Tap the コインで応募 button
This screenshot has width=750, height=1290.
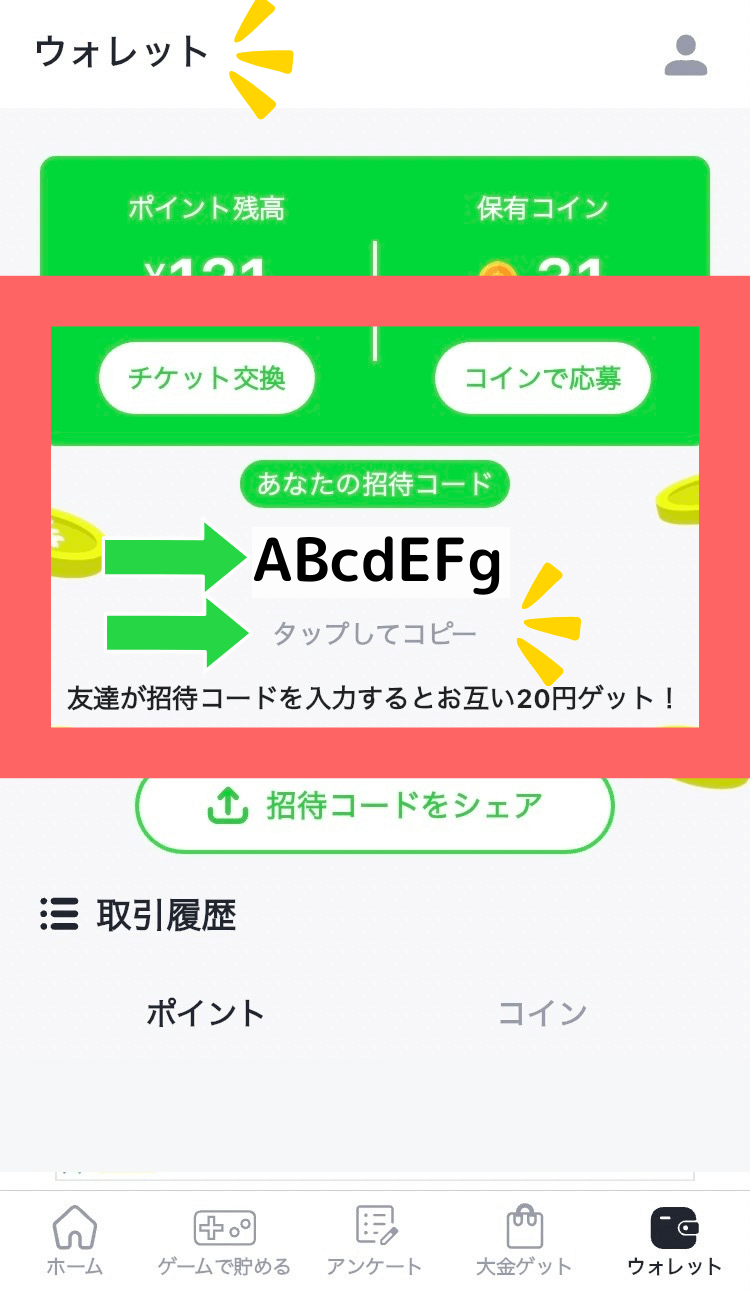click(x=542, y=379)
